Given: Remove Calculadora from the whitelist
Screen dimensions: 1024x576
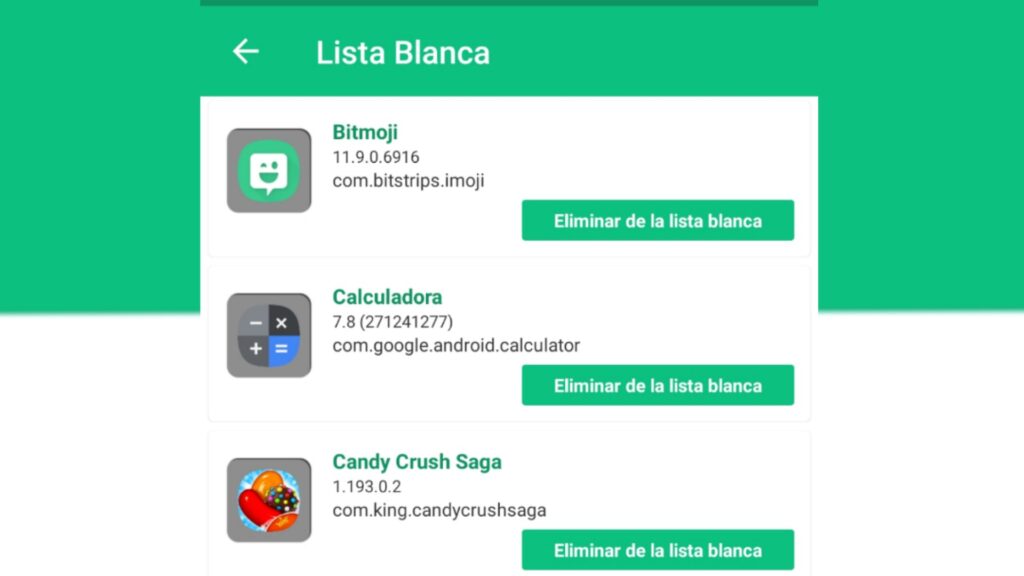Looking at the screenshot, I should 657,386.
